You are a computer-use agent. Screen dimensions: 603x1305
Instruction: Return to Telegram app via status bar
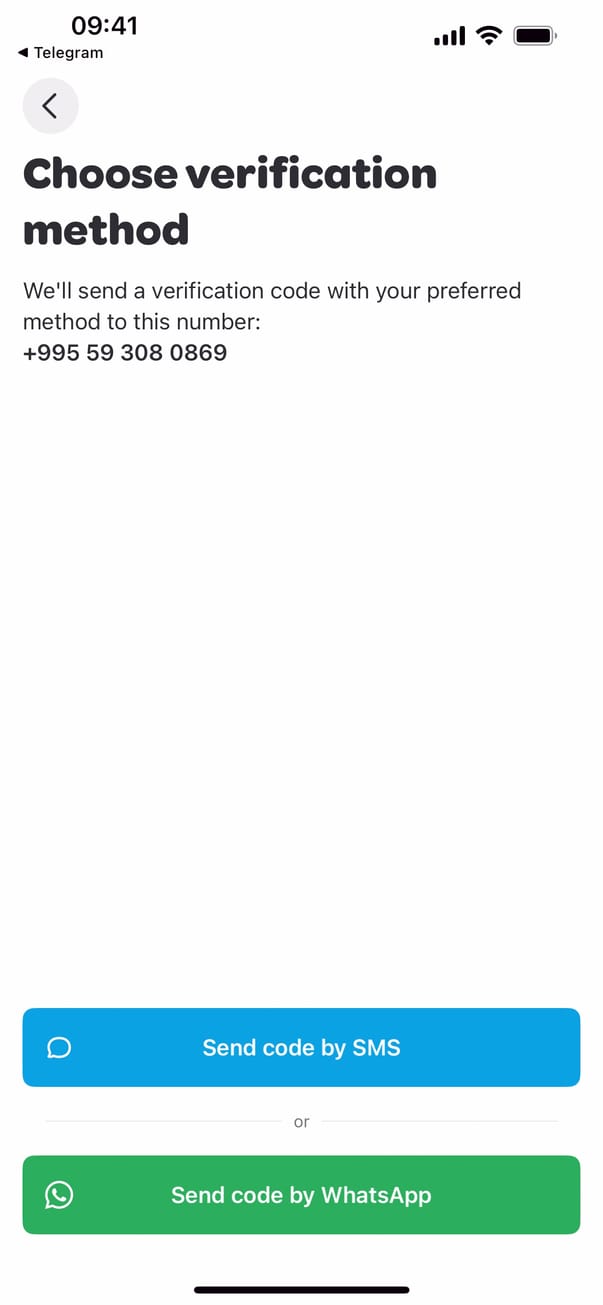[x=61, y=53]
